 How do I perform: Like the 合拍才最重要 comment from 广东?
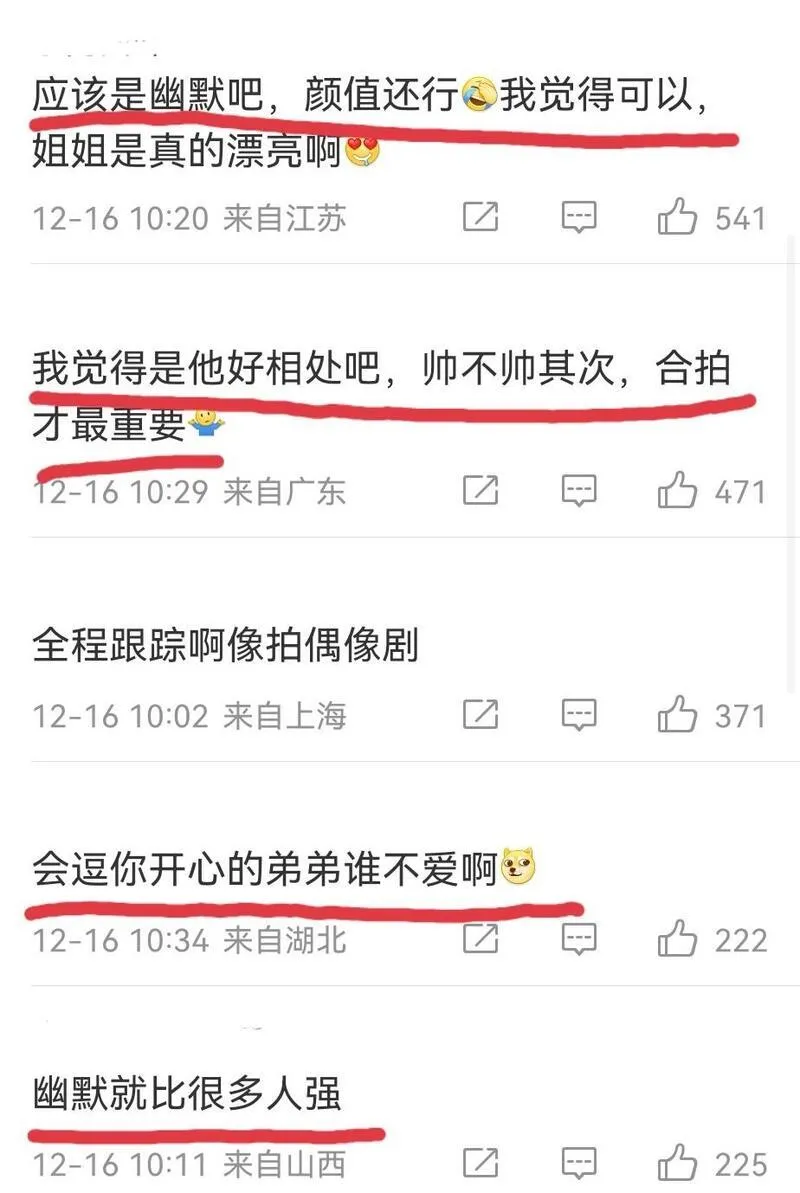678,490
